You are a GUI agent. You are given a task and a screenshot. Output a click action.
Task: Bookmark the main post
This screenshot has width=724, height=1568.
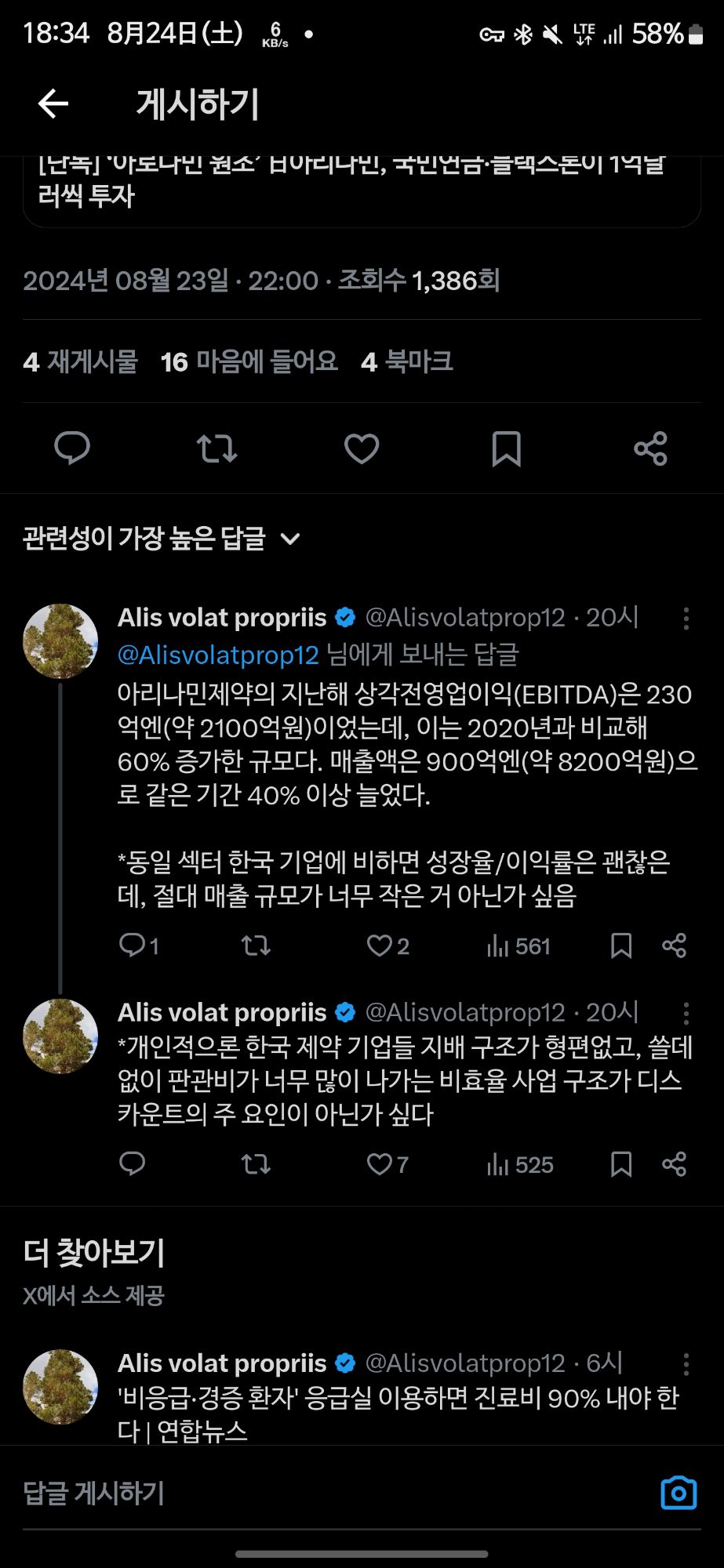click(x=506, y=448)
